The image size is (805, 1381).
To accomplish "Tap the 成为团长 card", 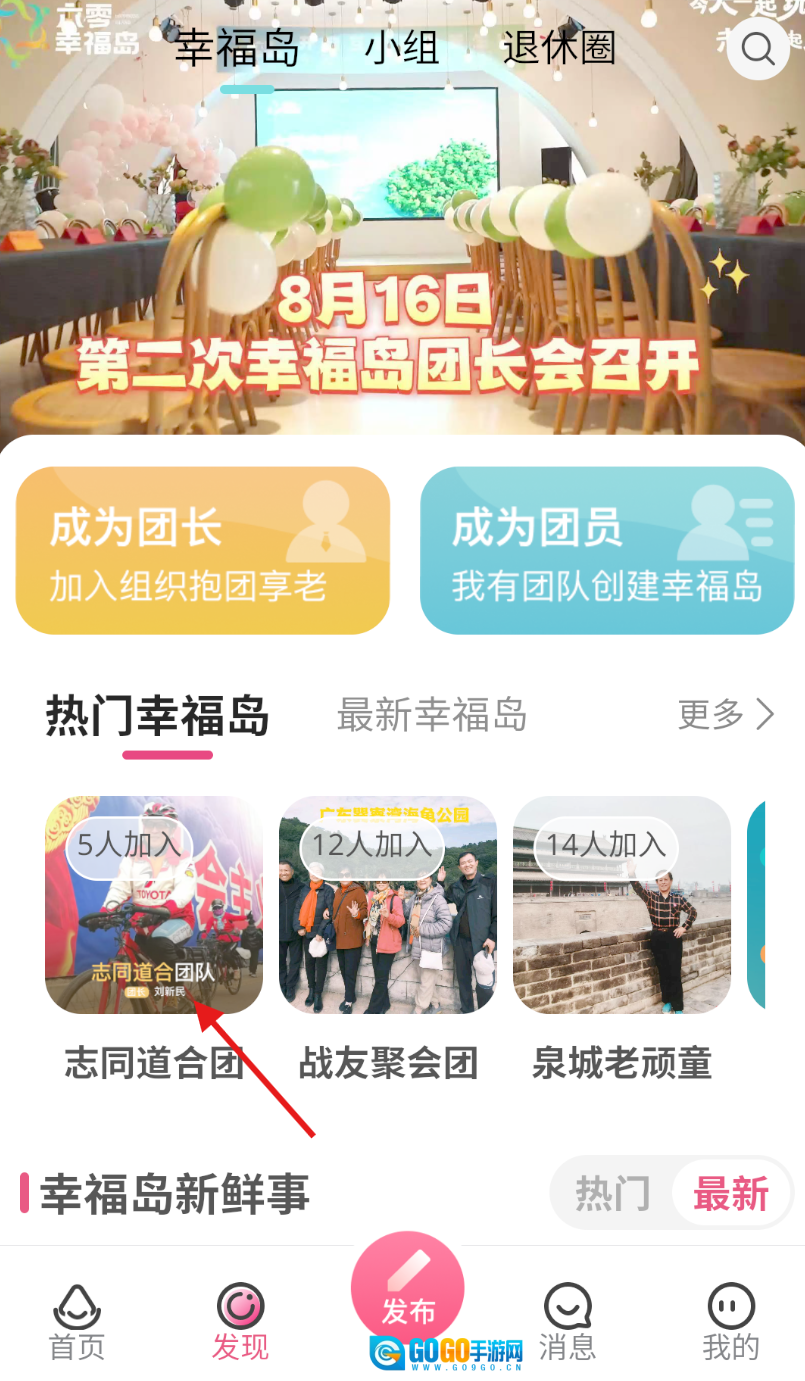I will point(202,550).
